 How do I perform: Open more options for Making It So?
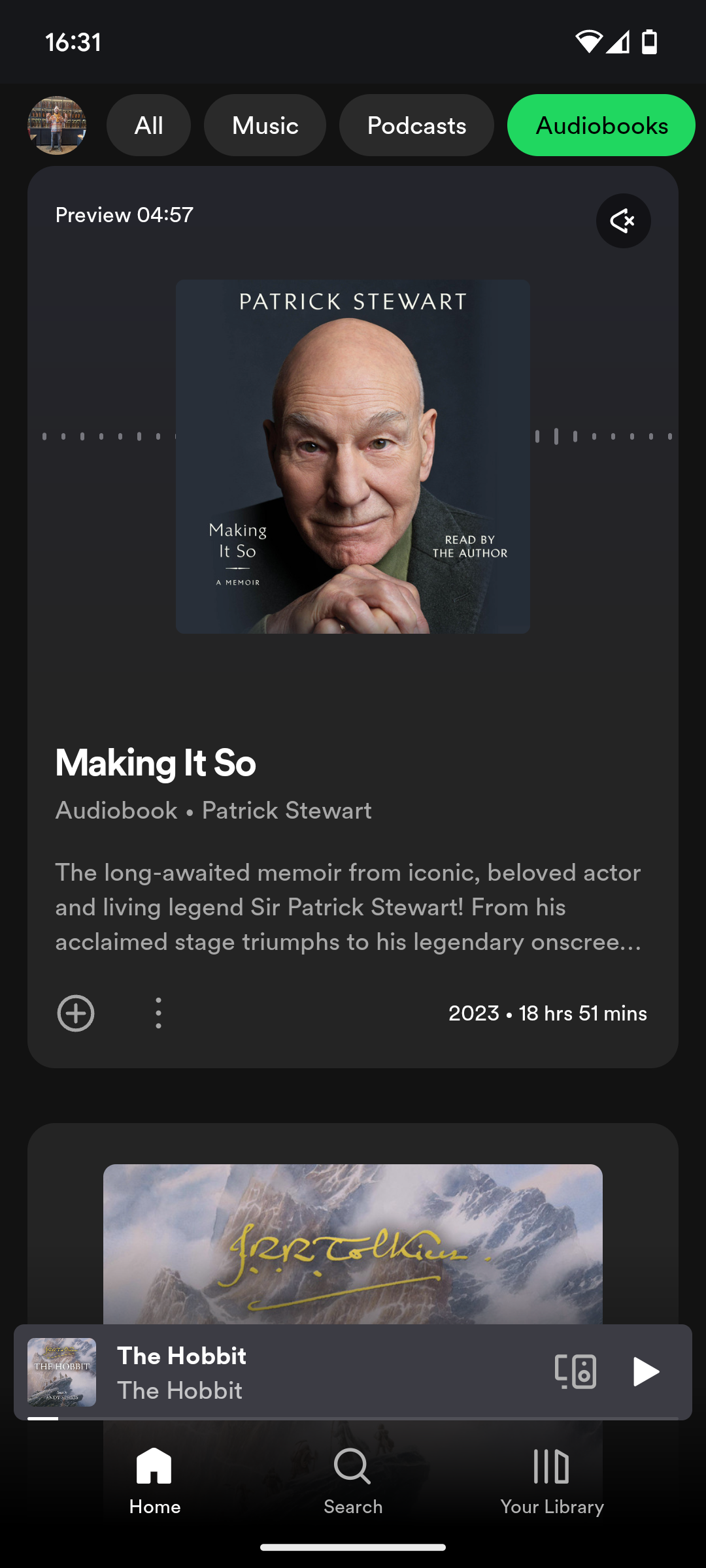click(x=158, y=1013)
